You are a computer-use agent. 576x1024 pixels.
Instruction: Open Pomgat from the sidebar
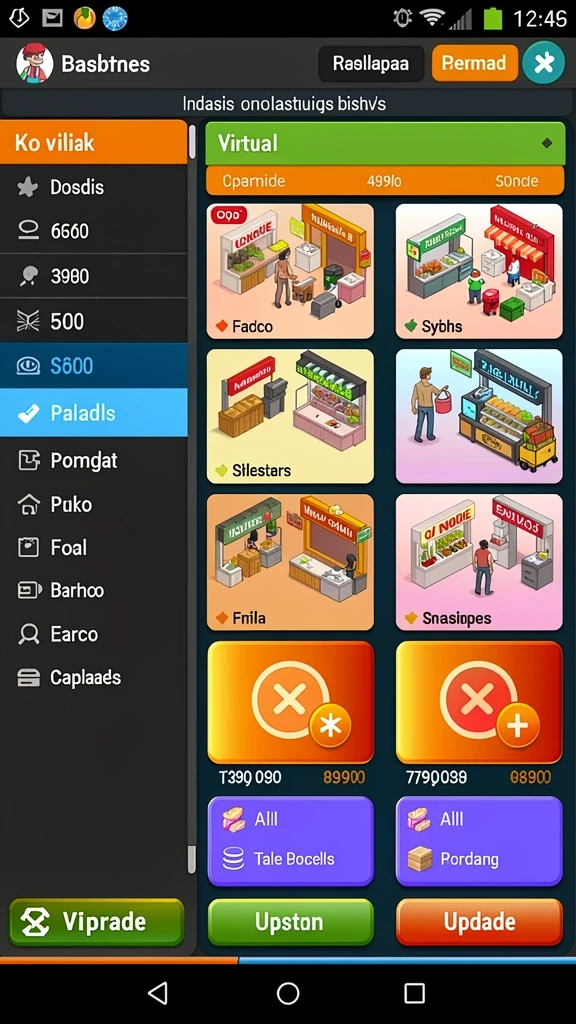tap(93, 460)
